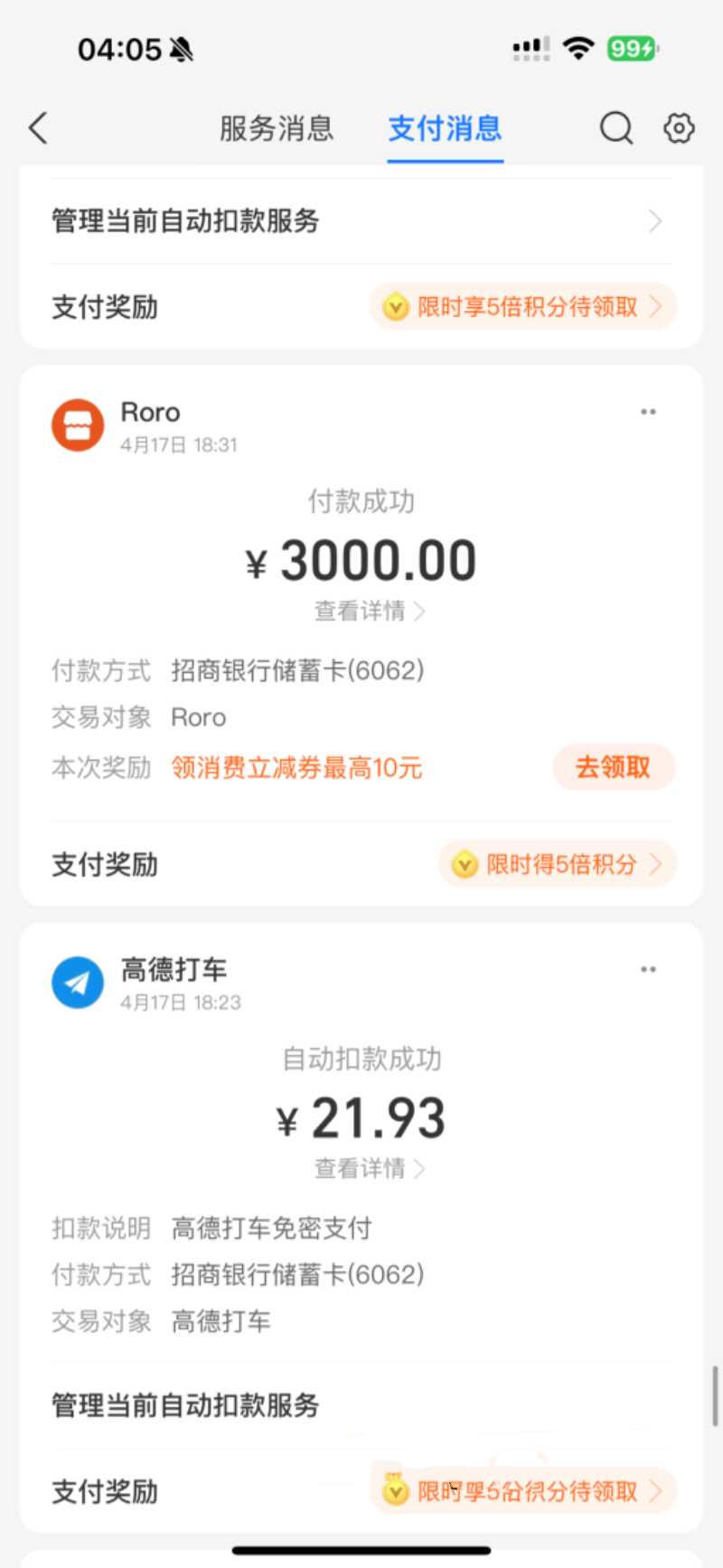The height and width of the screenshot is (1568, 723).
Task: Tap the coin icon beside 限时得5倍积分
Action: 464,864
